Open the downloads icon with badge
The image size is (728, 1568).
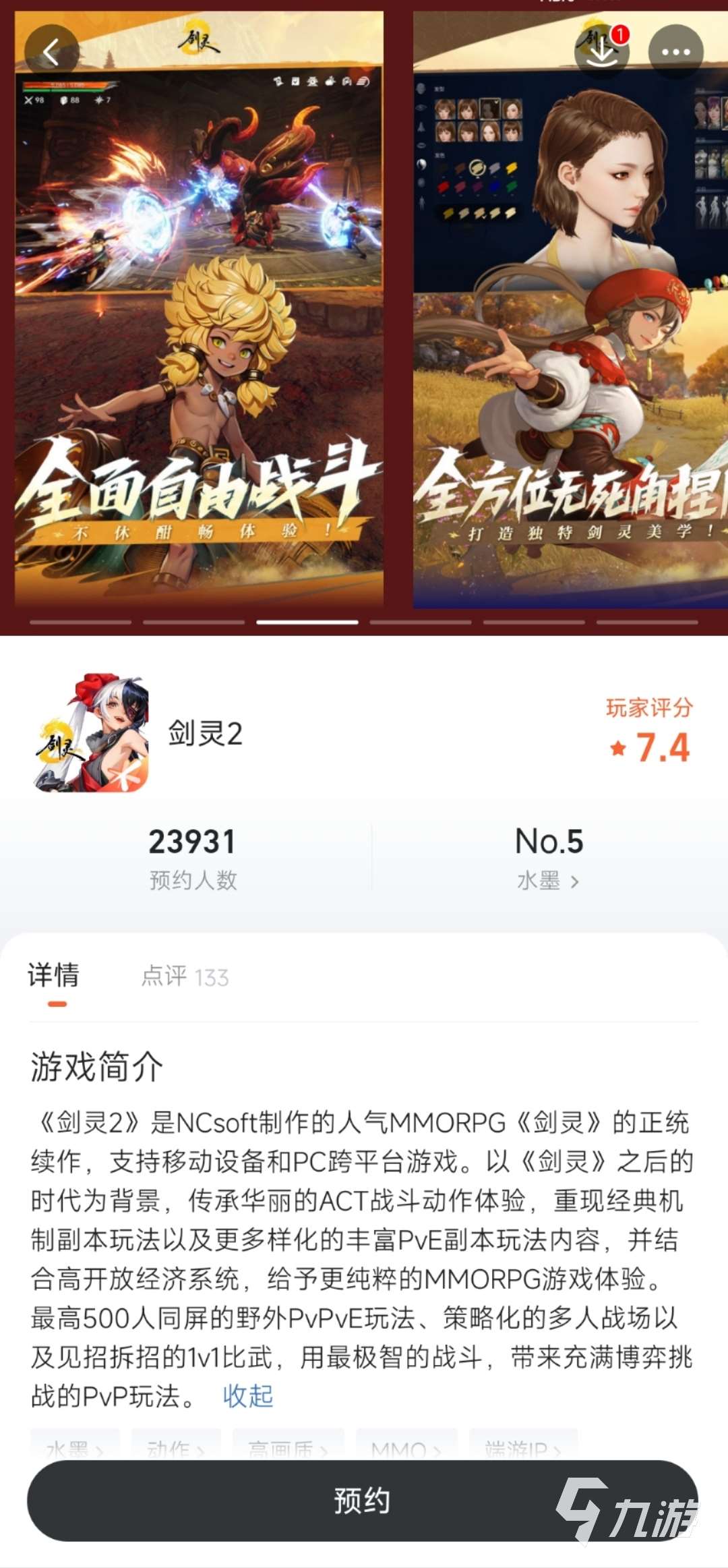pos(601,52)
